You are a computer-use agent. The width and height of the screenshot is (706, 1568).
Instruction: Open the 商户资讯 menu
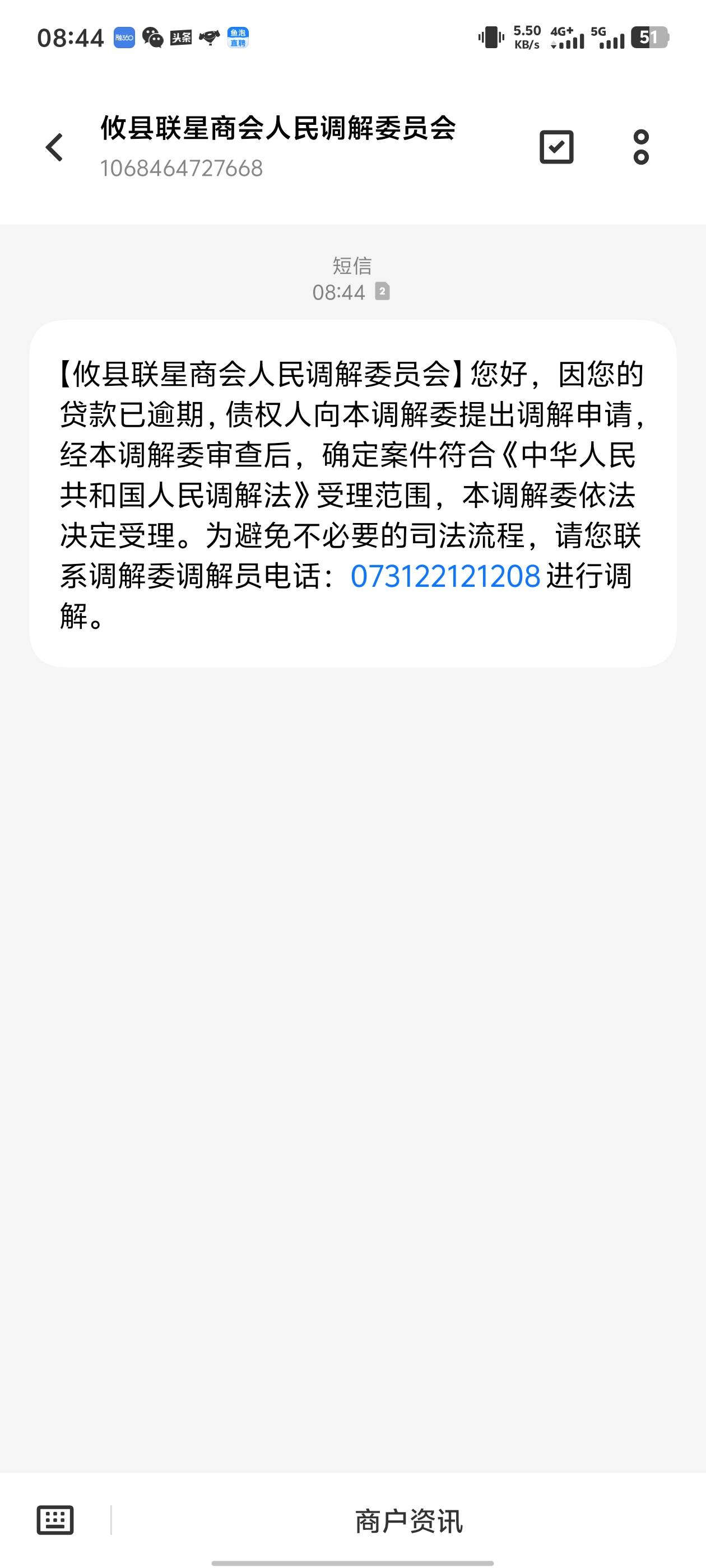[408, 1521]
